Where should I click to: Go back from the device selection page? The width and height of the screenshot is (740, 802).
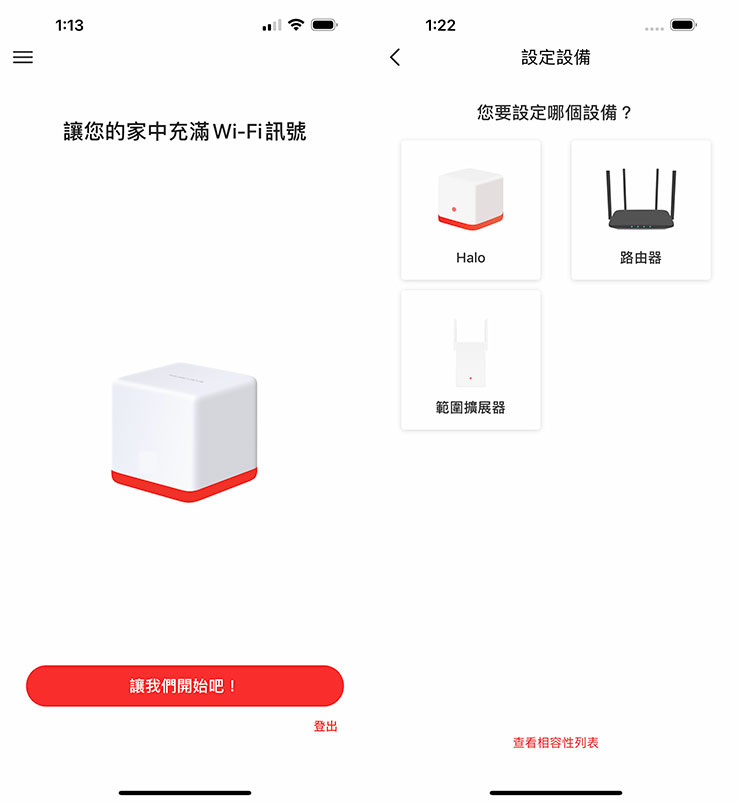394,58
